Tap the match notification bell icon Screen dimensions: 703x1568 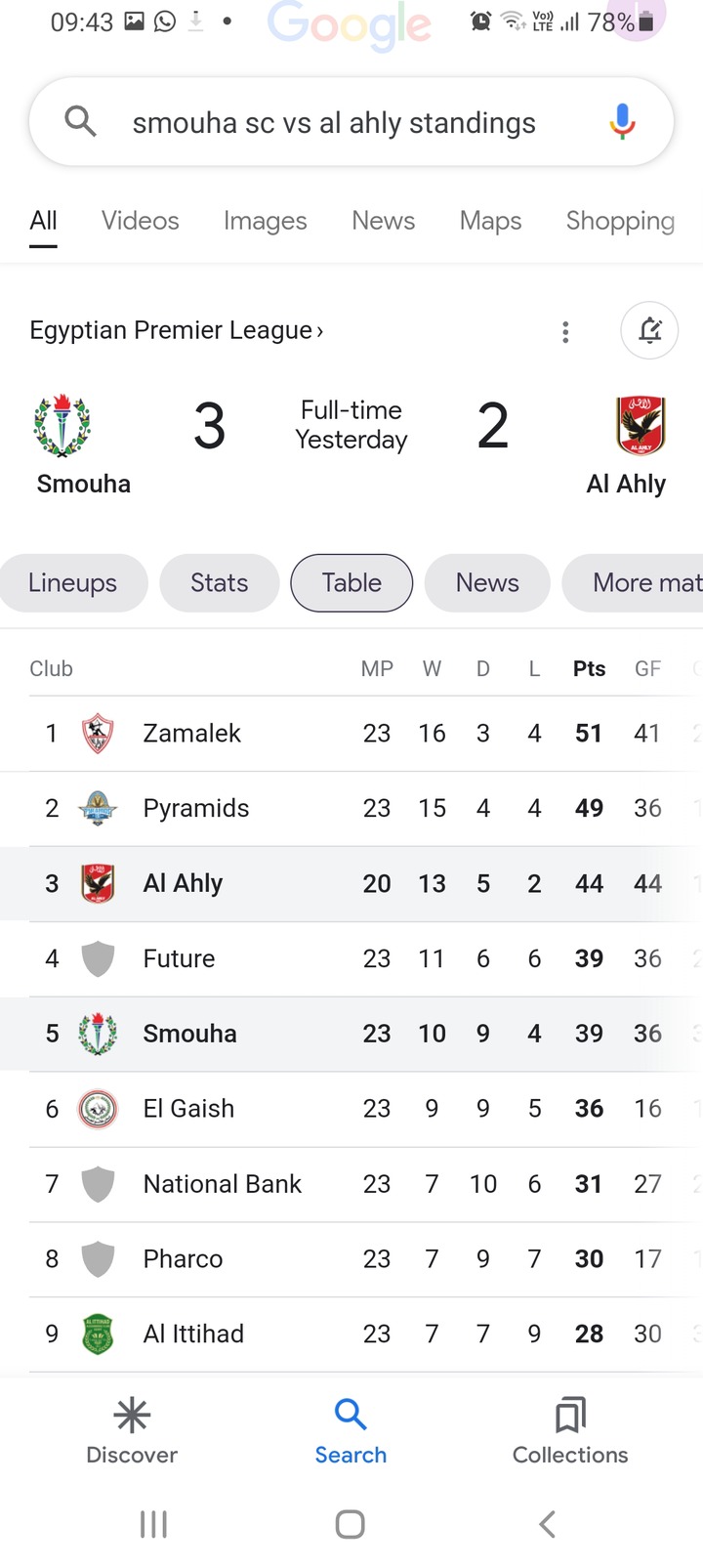[x=650, y=331]
